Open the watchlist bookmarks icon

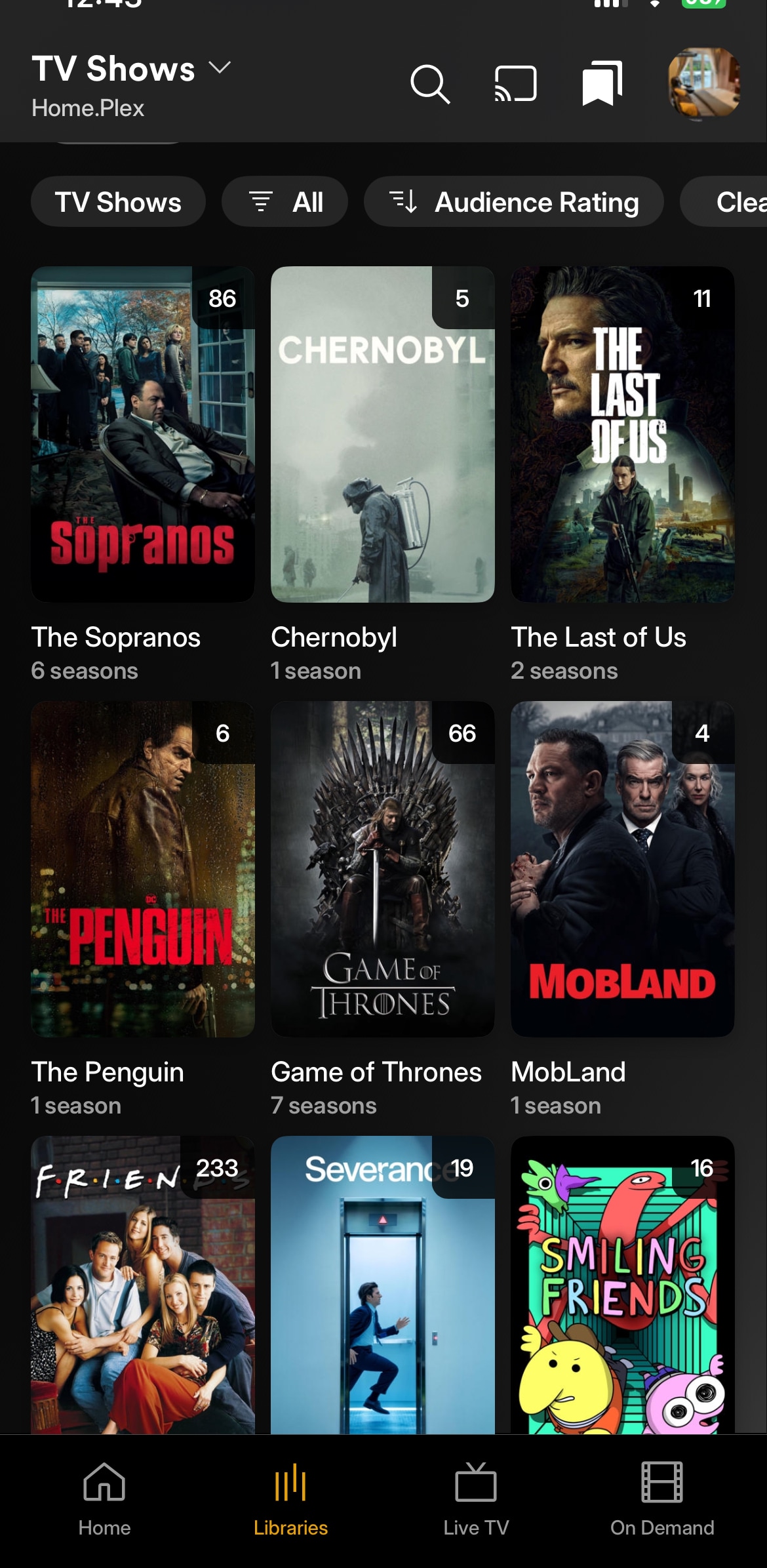(602, 83)
